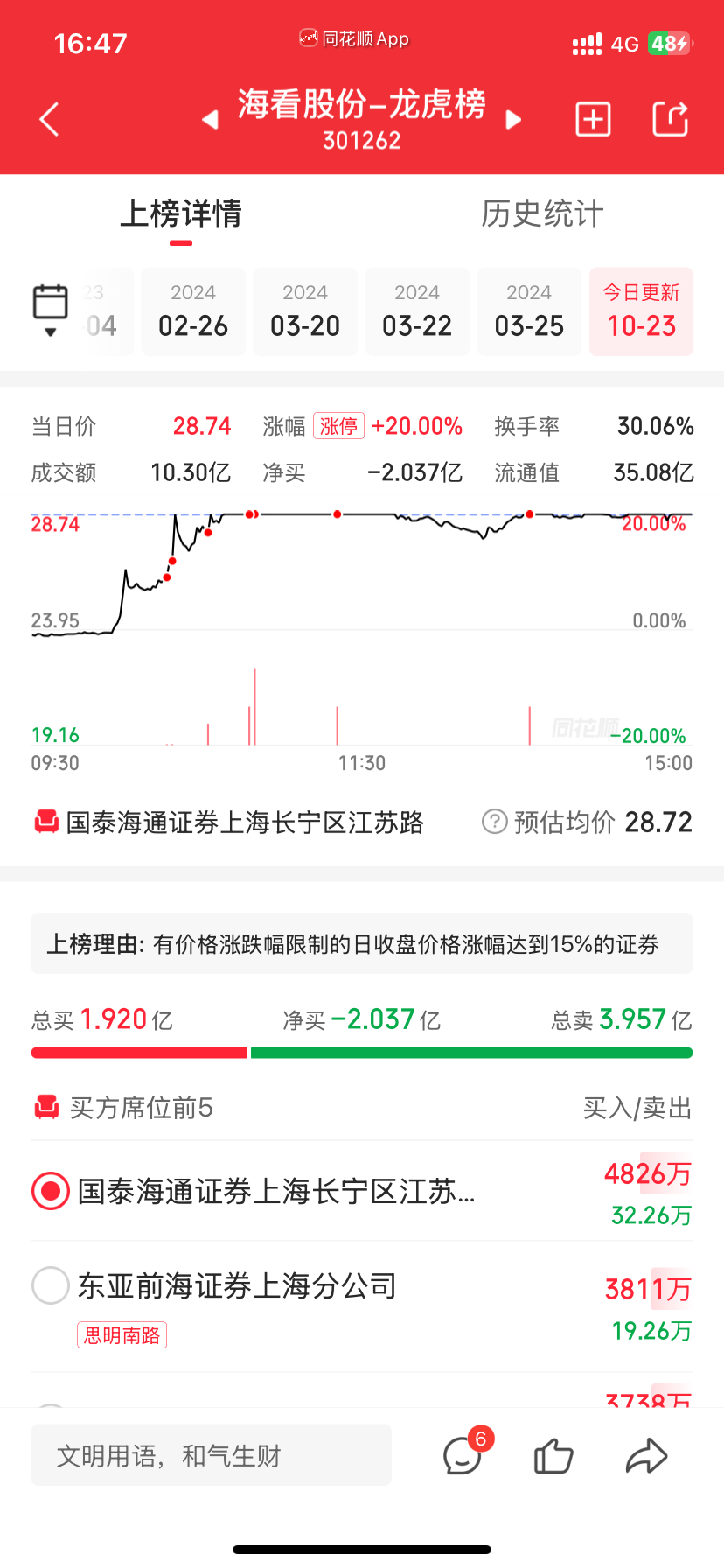The height and width of the screenshot is (1568, 724).
Task: Share this page from the top bar
Action: point(671,119)
